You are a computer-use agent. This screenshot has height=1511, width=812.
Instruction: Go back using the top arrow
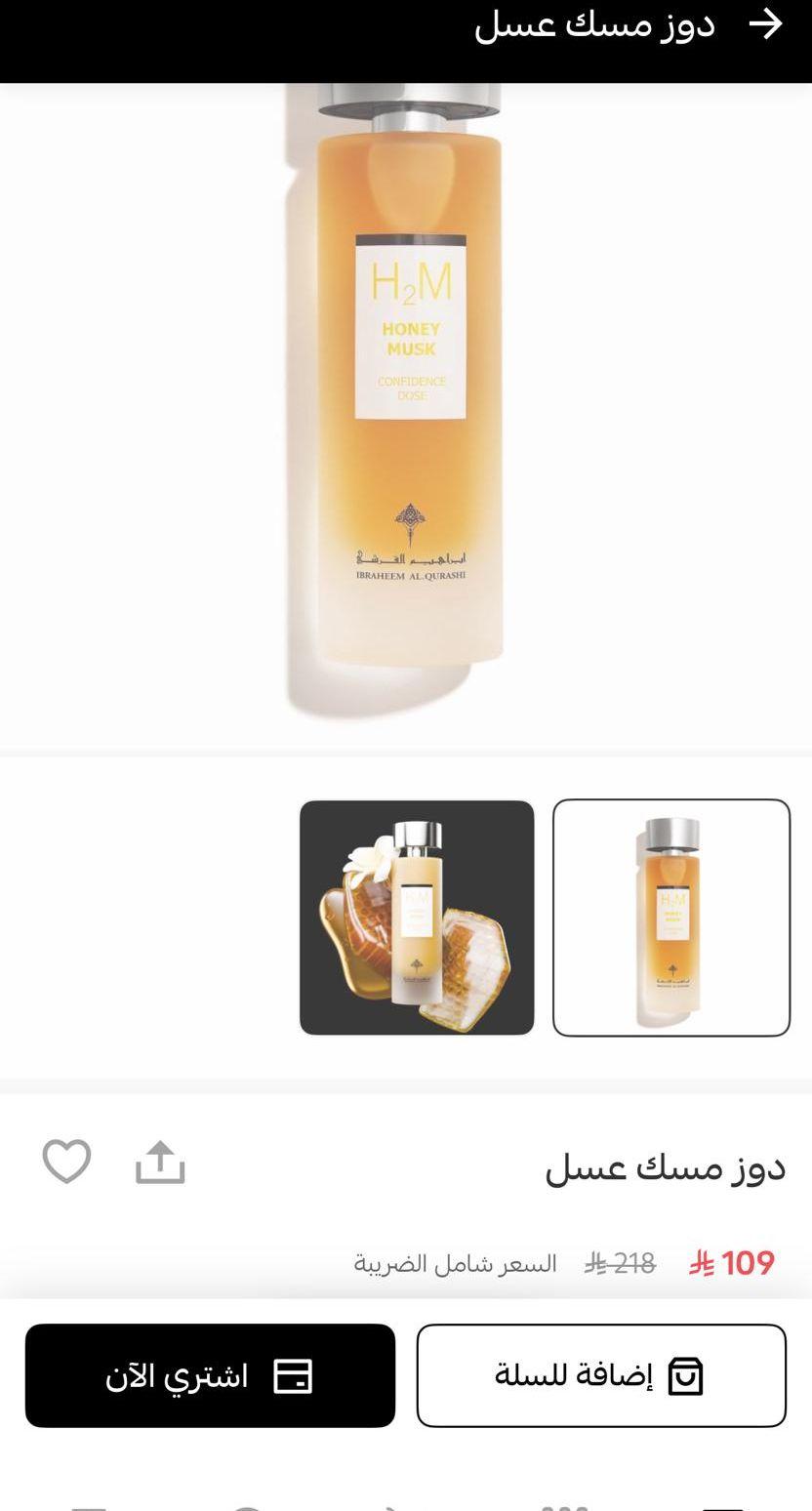[x=766, y=24]
